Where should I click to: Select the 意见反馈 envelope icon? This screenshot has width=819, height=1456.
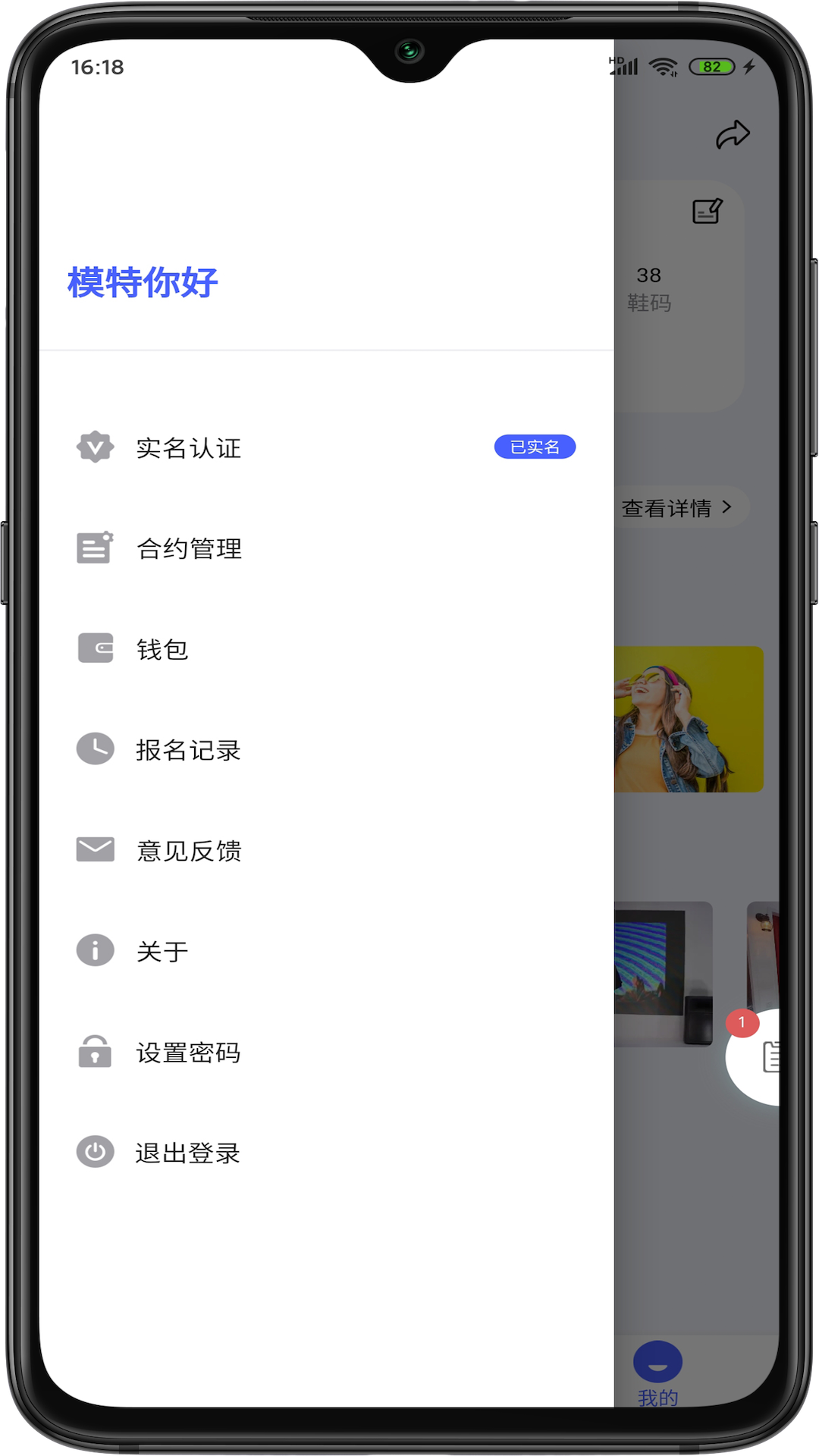point(94,851)
